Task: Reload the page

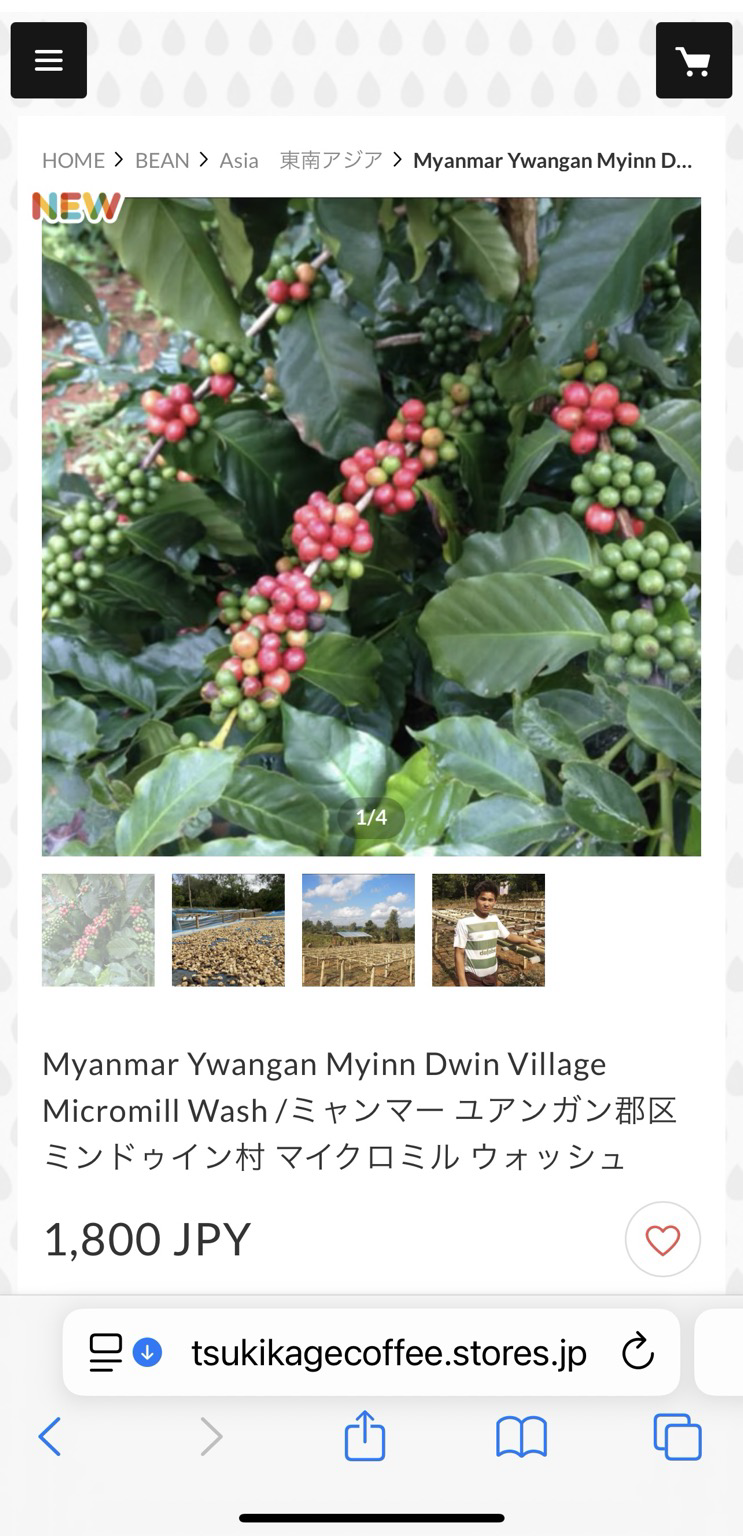Action: click(x=637, y=1353)
